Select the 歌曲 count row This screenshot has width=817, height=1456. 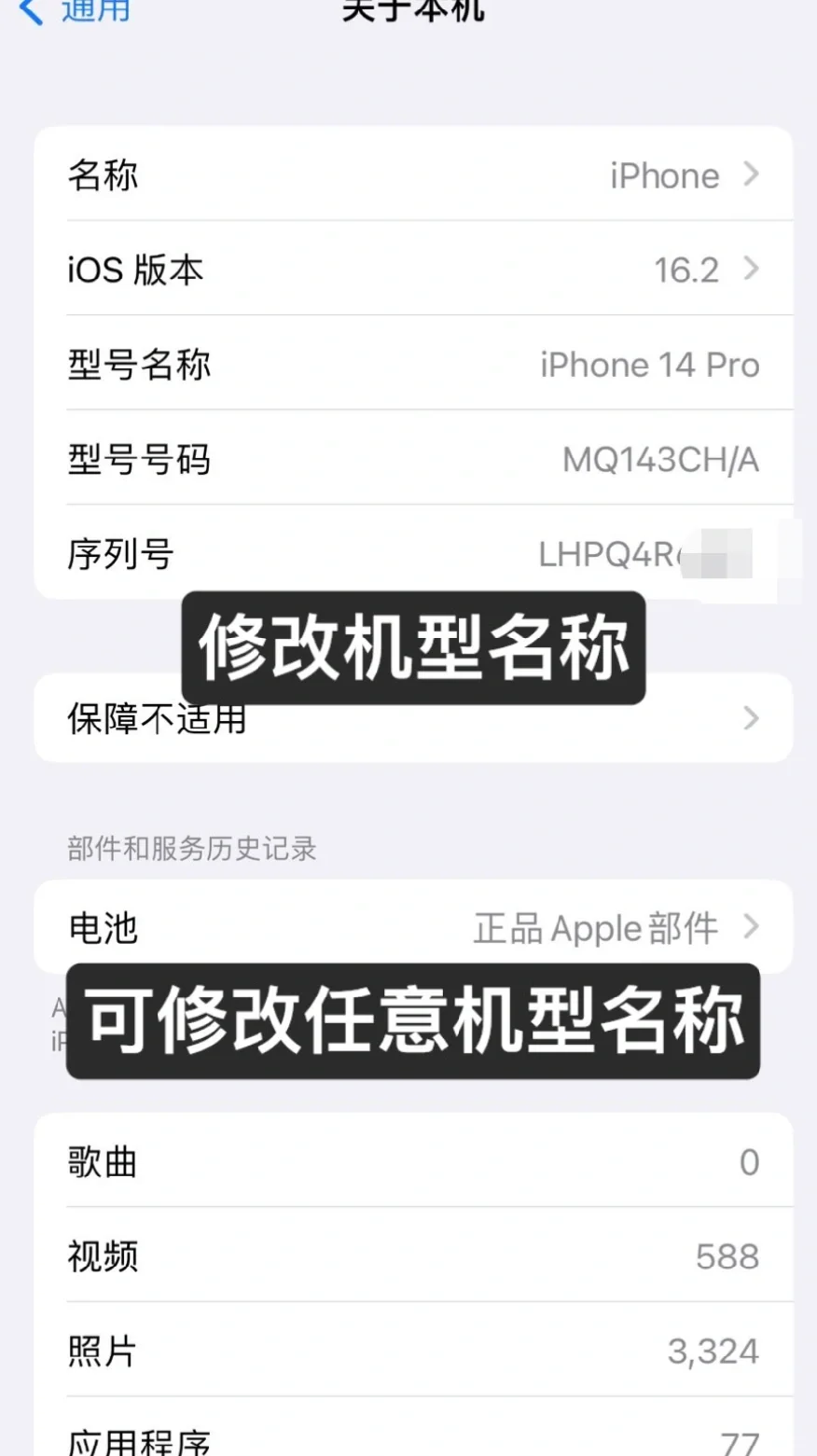[410, 1161]
